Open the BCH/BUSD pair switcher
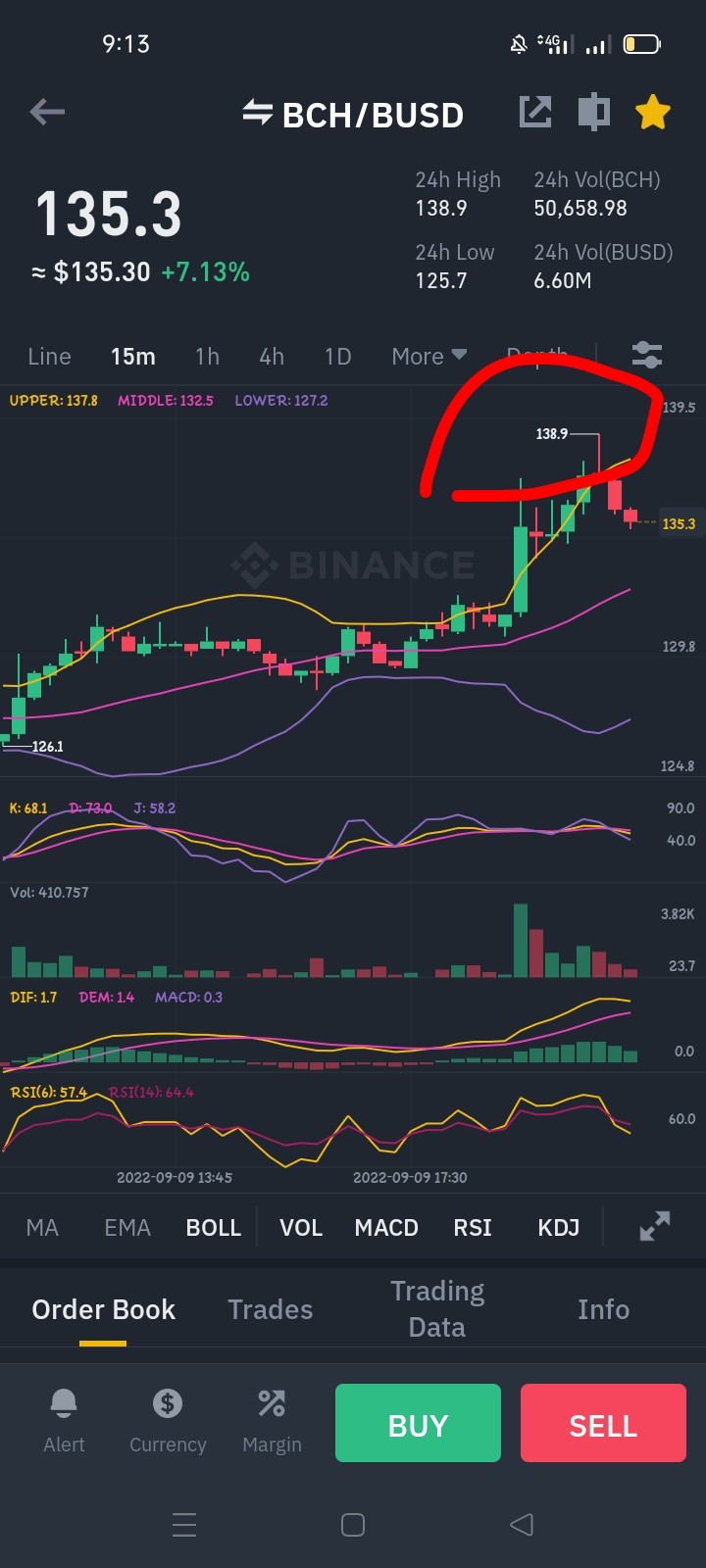 (353, 115)
